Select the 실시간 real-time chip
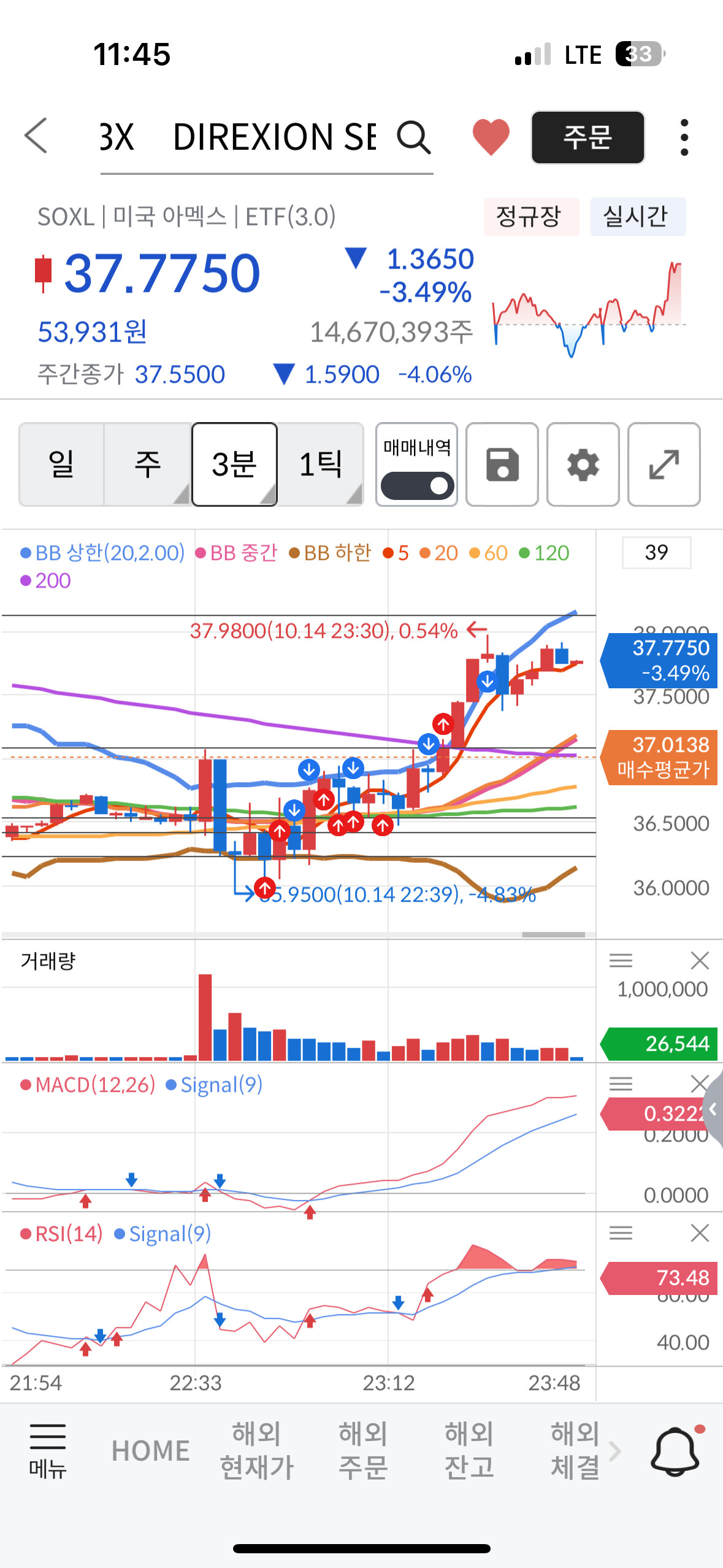 pos(637,217)
